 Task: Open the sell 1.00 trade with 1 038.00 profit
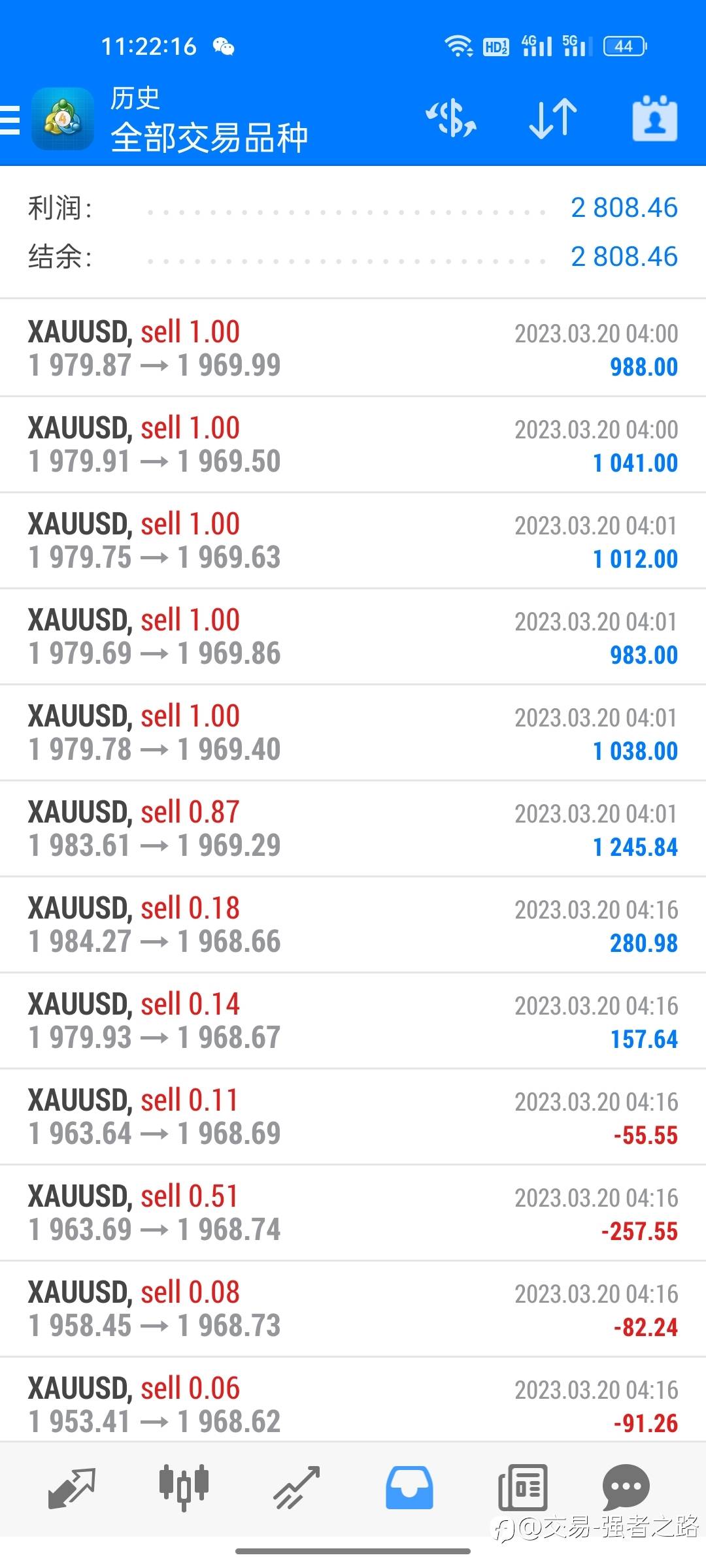(353, 732)
